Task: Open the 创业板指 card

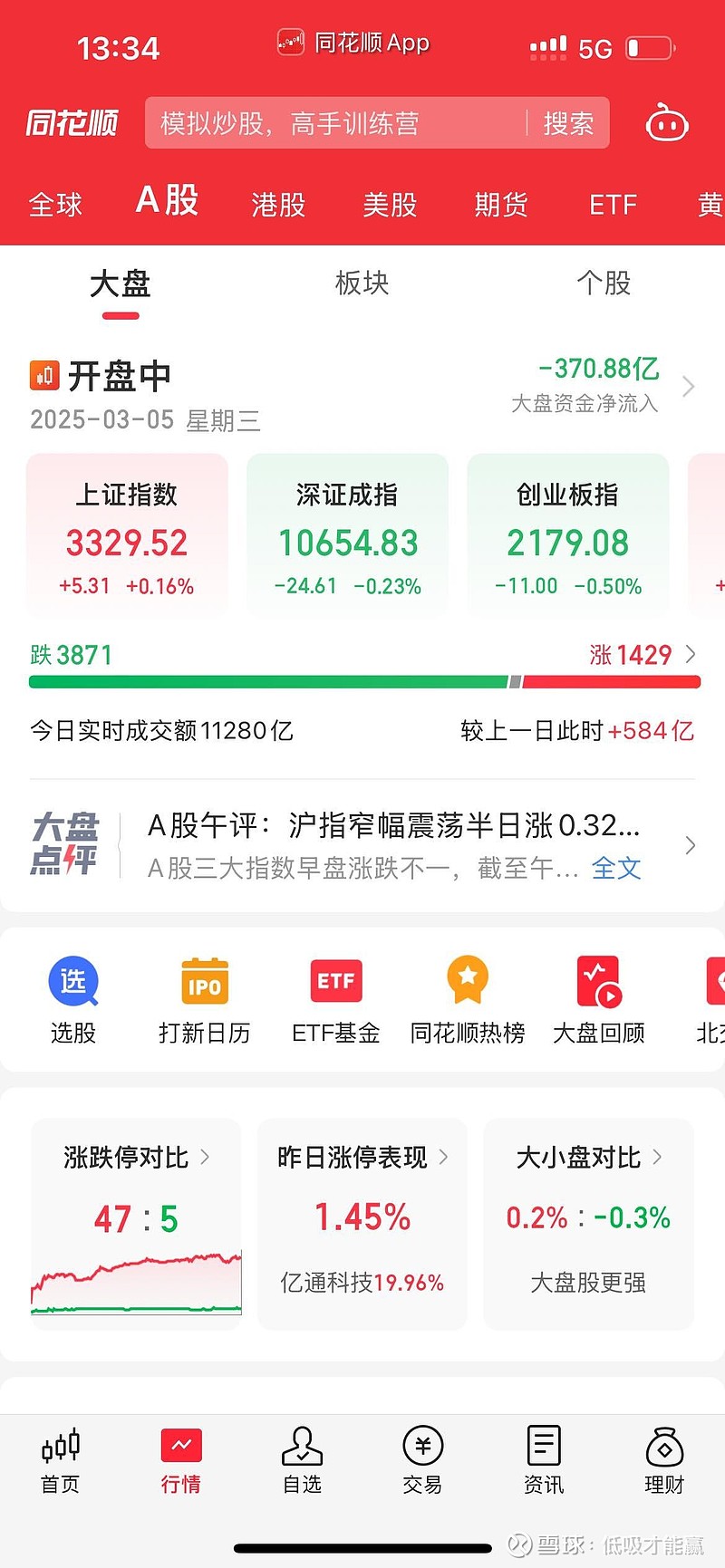Action: click(568, 536)
